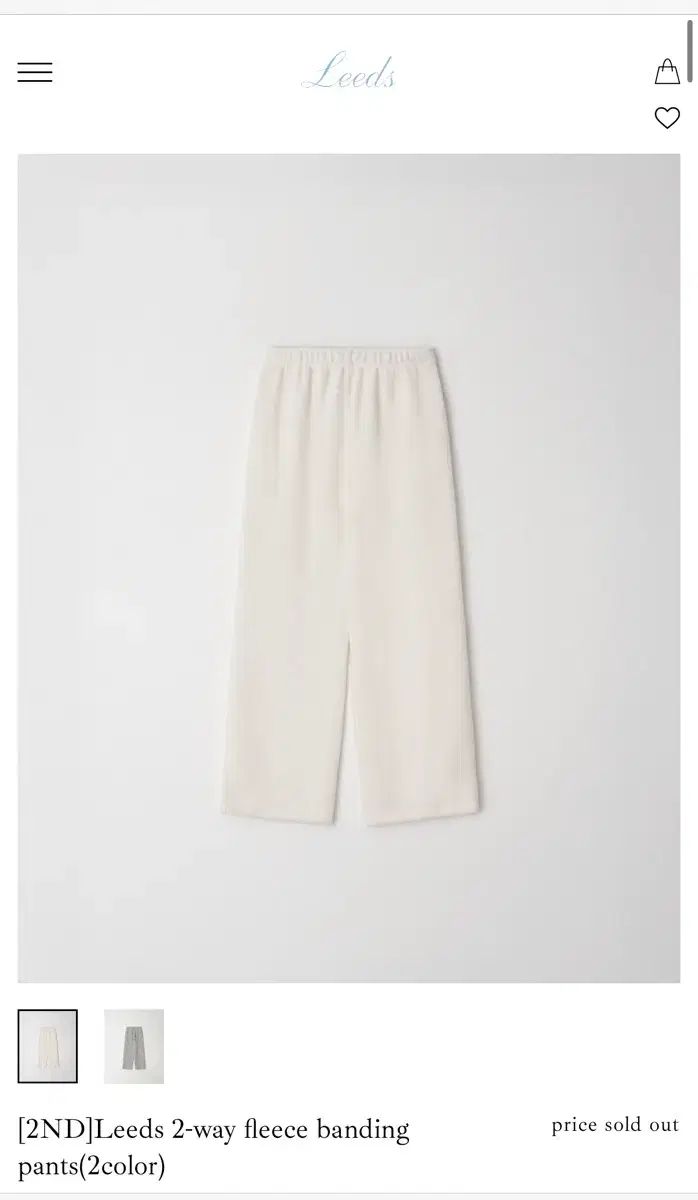Open the shopping bag
This screenshot has height=1200, width=698.
coord(667,72)
